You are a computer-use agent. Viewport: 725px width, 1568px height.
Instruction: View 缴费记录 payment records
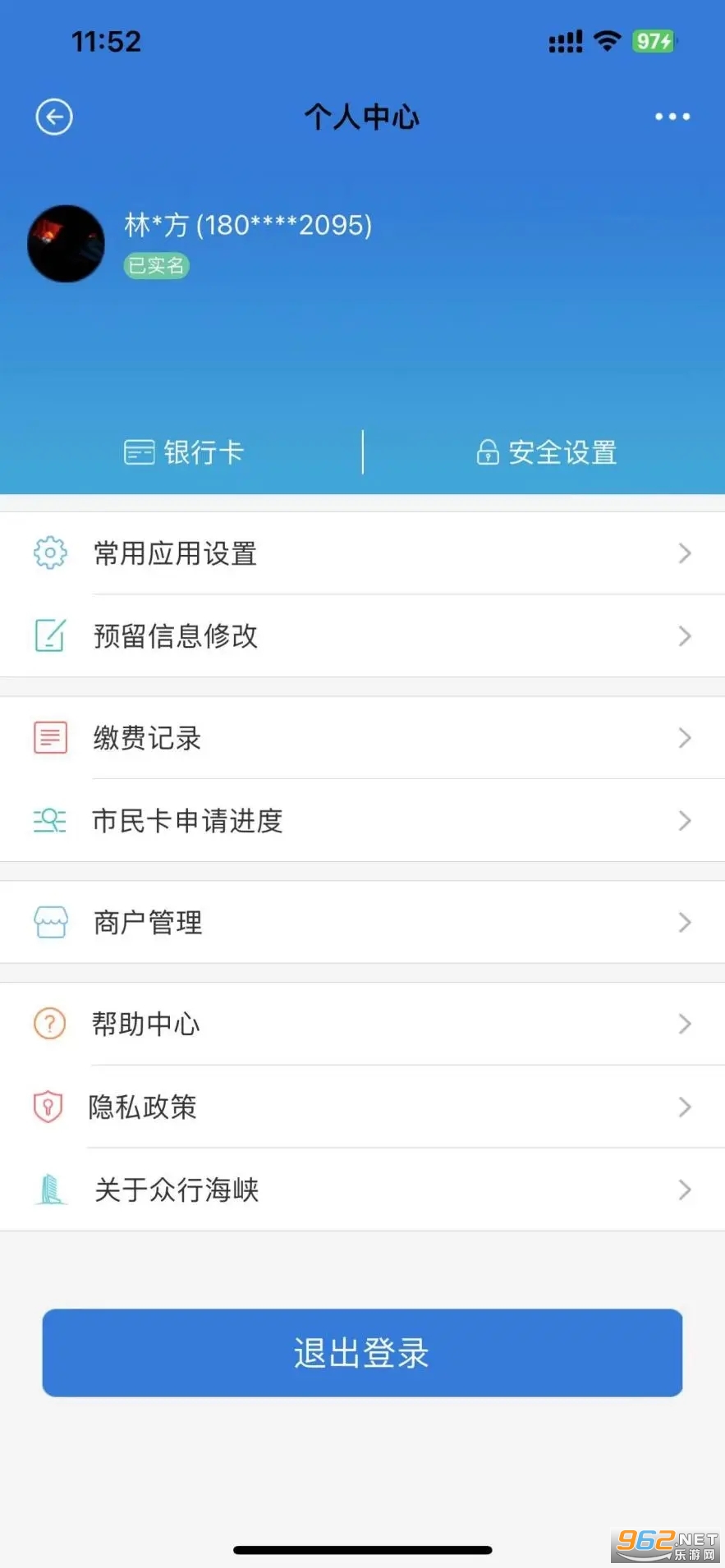click(x=361, y=738)
